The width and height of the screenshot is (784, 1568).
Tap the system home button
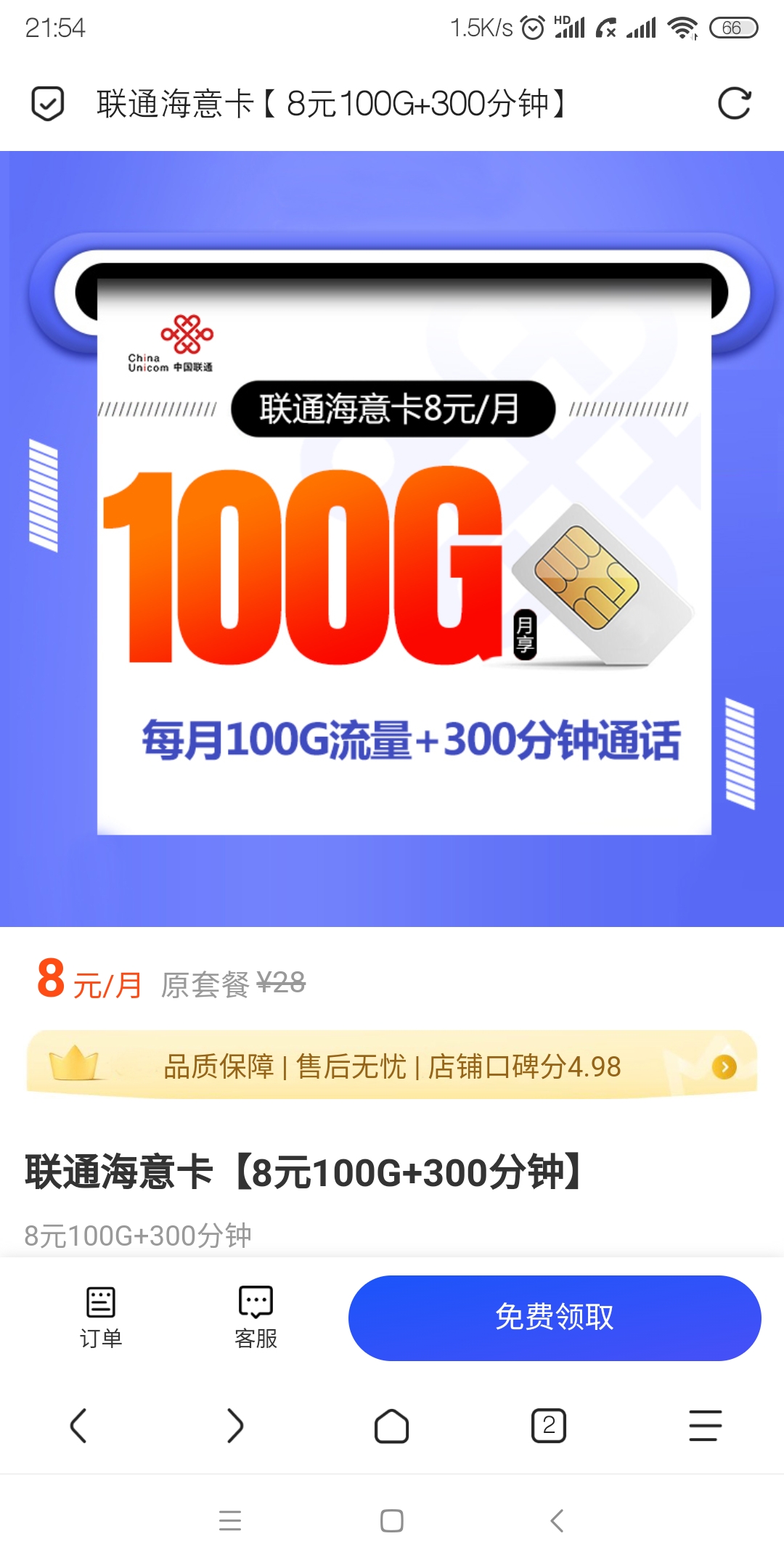coord(392,1520)
